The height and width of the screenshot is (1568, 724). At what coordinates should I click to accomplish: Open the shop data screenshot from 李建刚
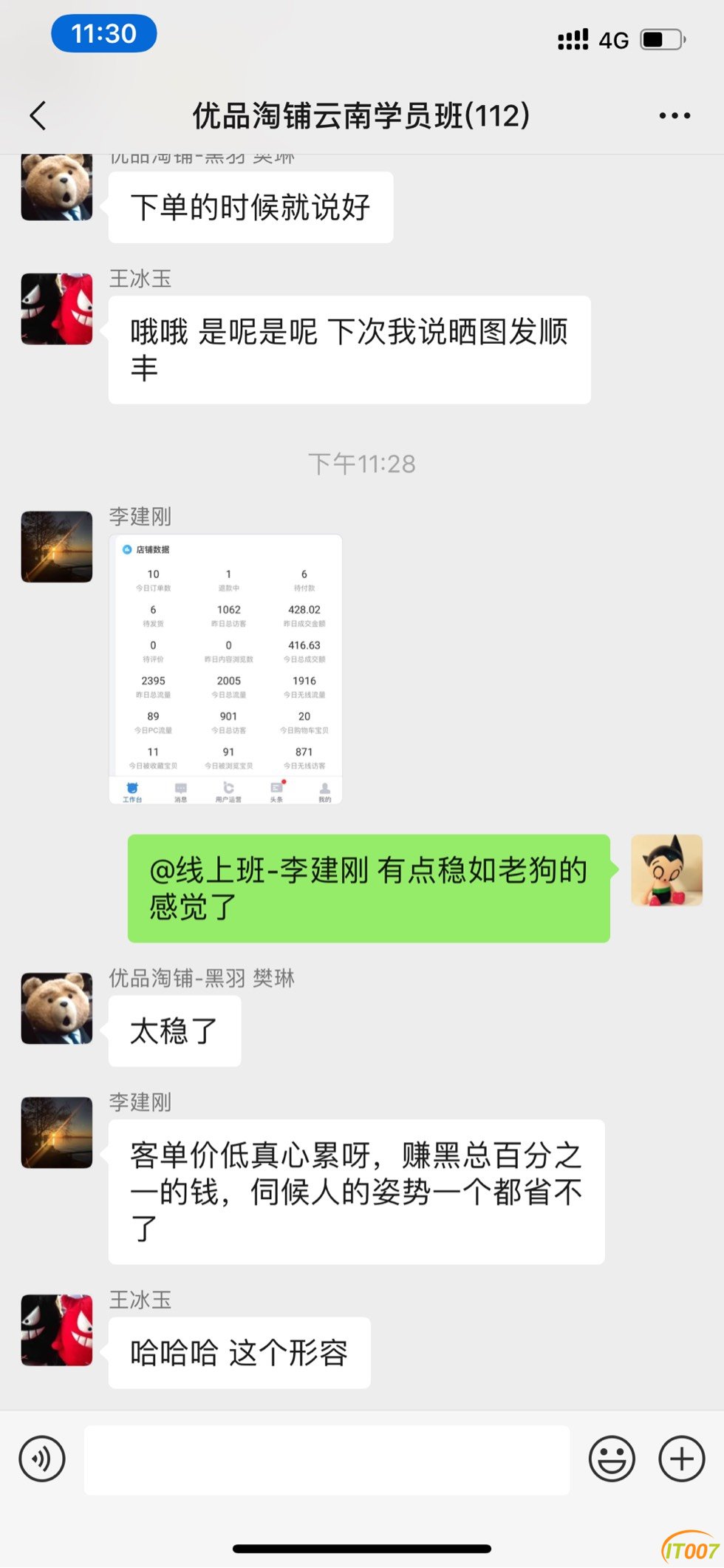225,669
